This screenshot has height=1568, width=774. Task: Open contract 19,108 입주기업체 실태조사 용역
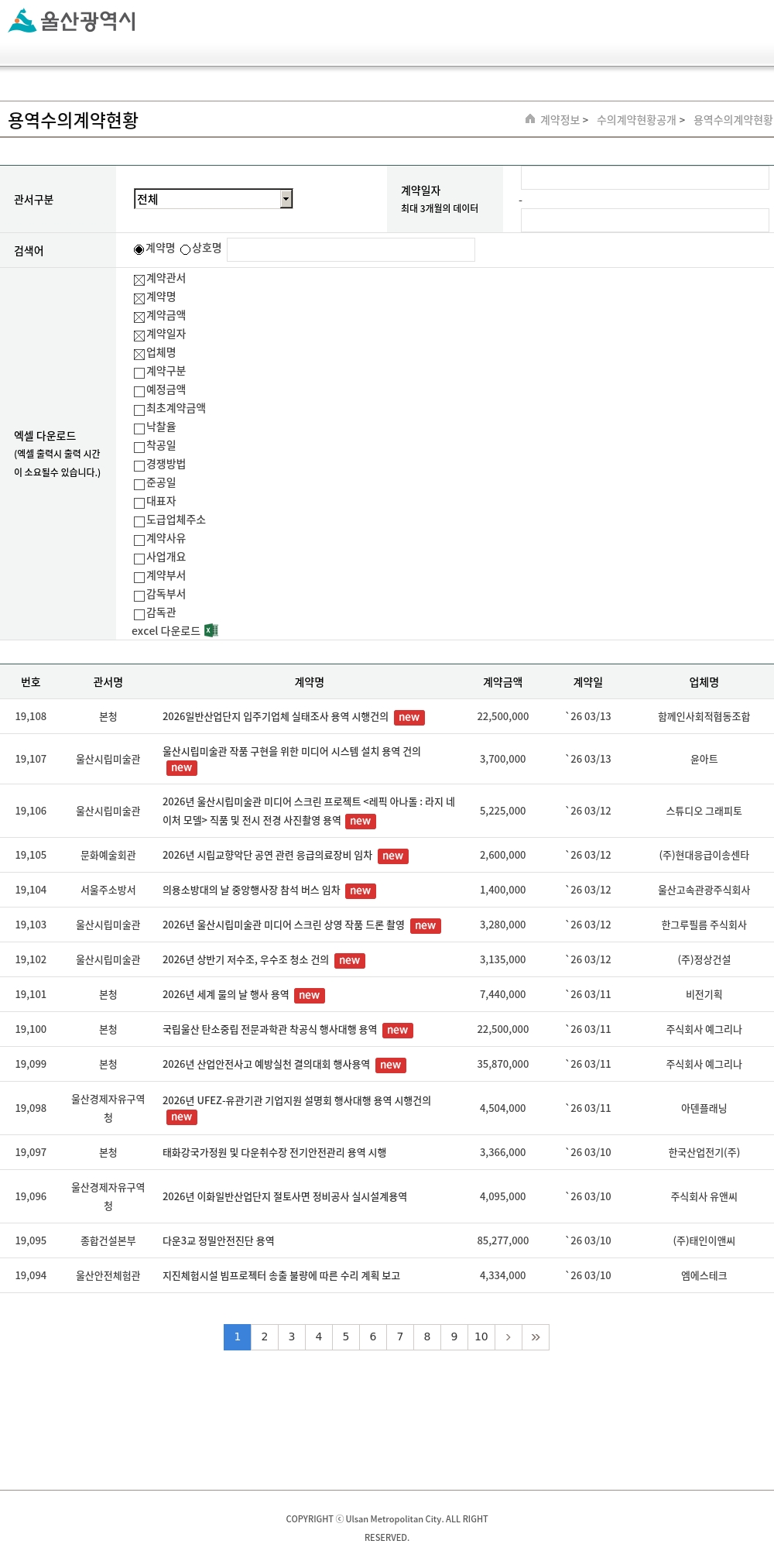point(275,717)
